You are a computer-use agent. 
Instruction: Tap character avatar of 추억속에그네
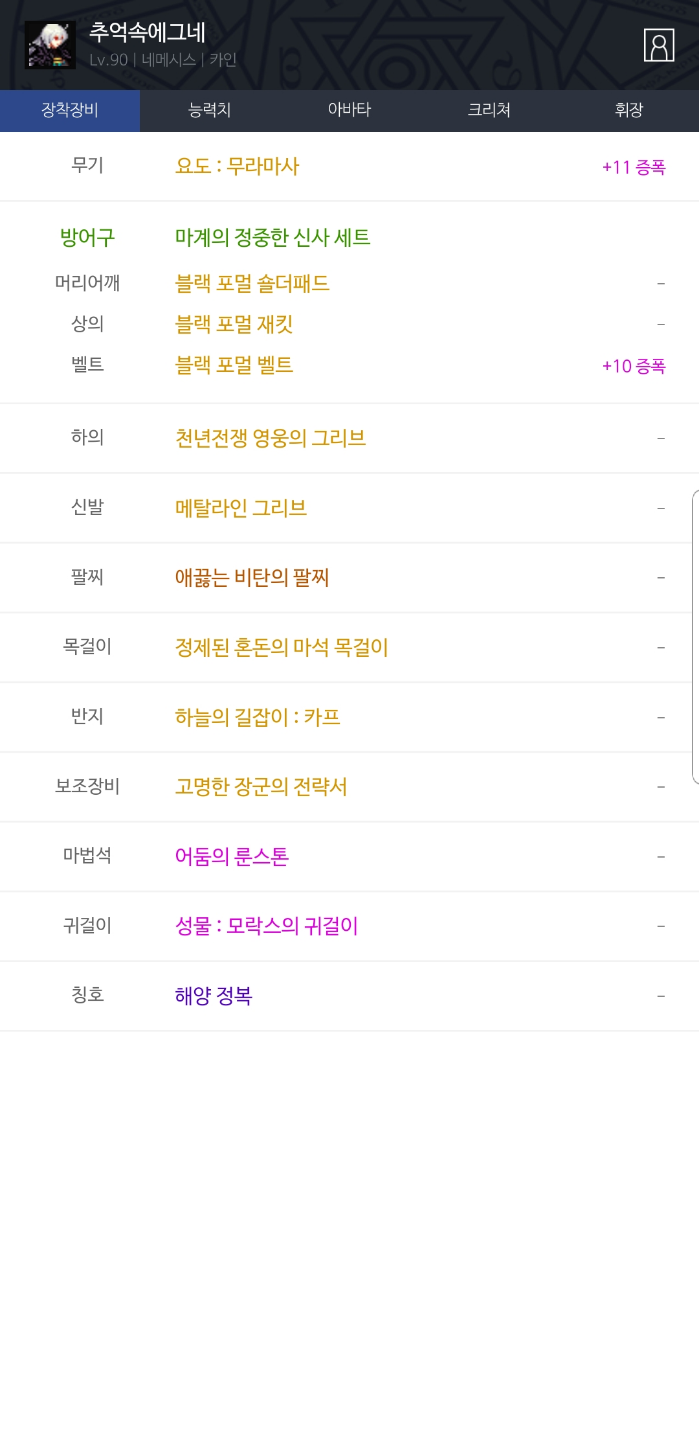click(x=50, y=45)
